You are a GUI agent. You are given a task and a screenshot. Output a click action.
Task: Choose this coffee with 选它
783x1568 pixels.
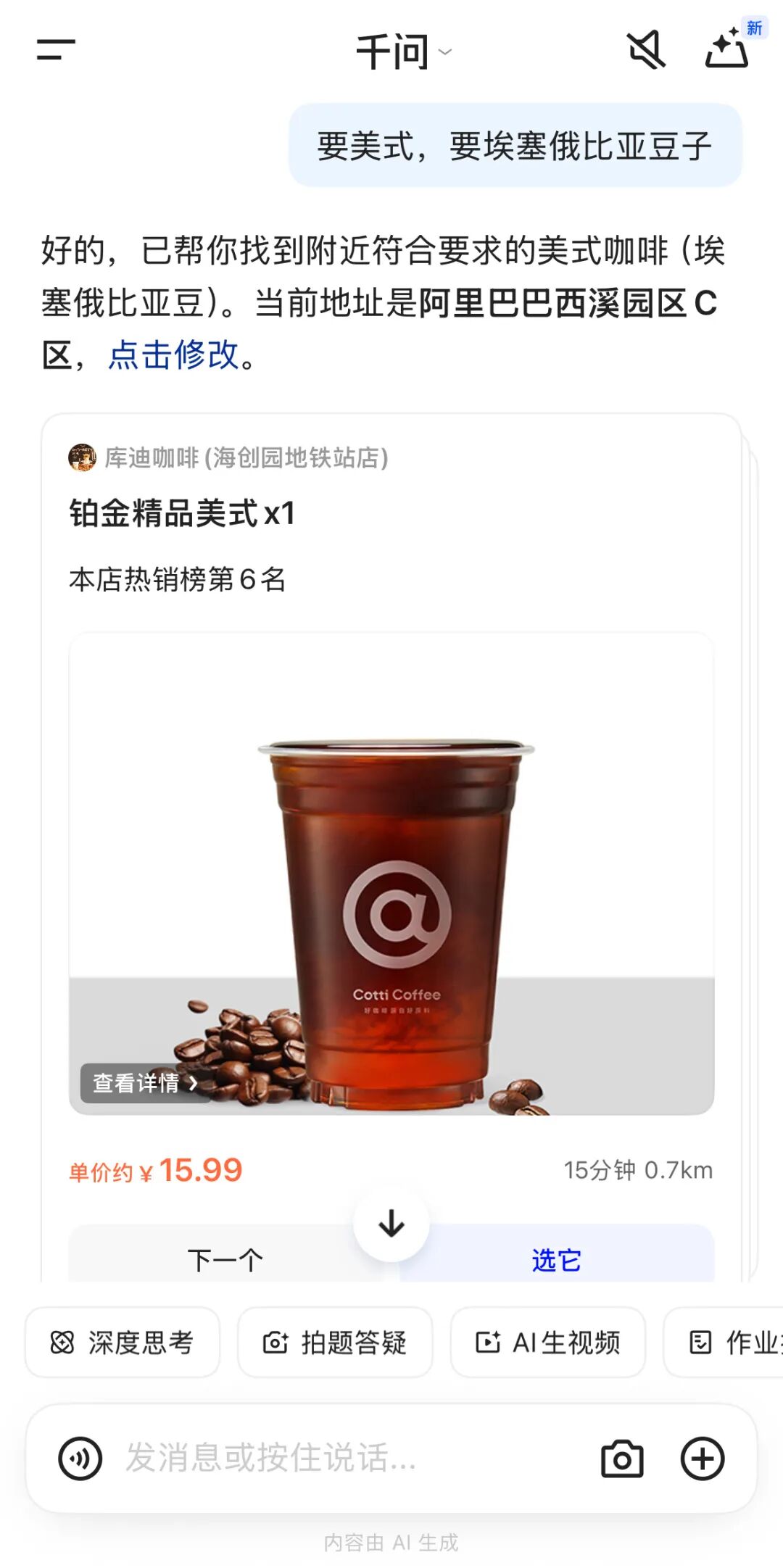coord(556,1260)
